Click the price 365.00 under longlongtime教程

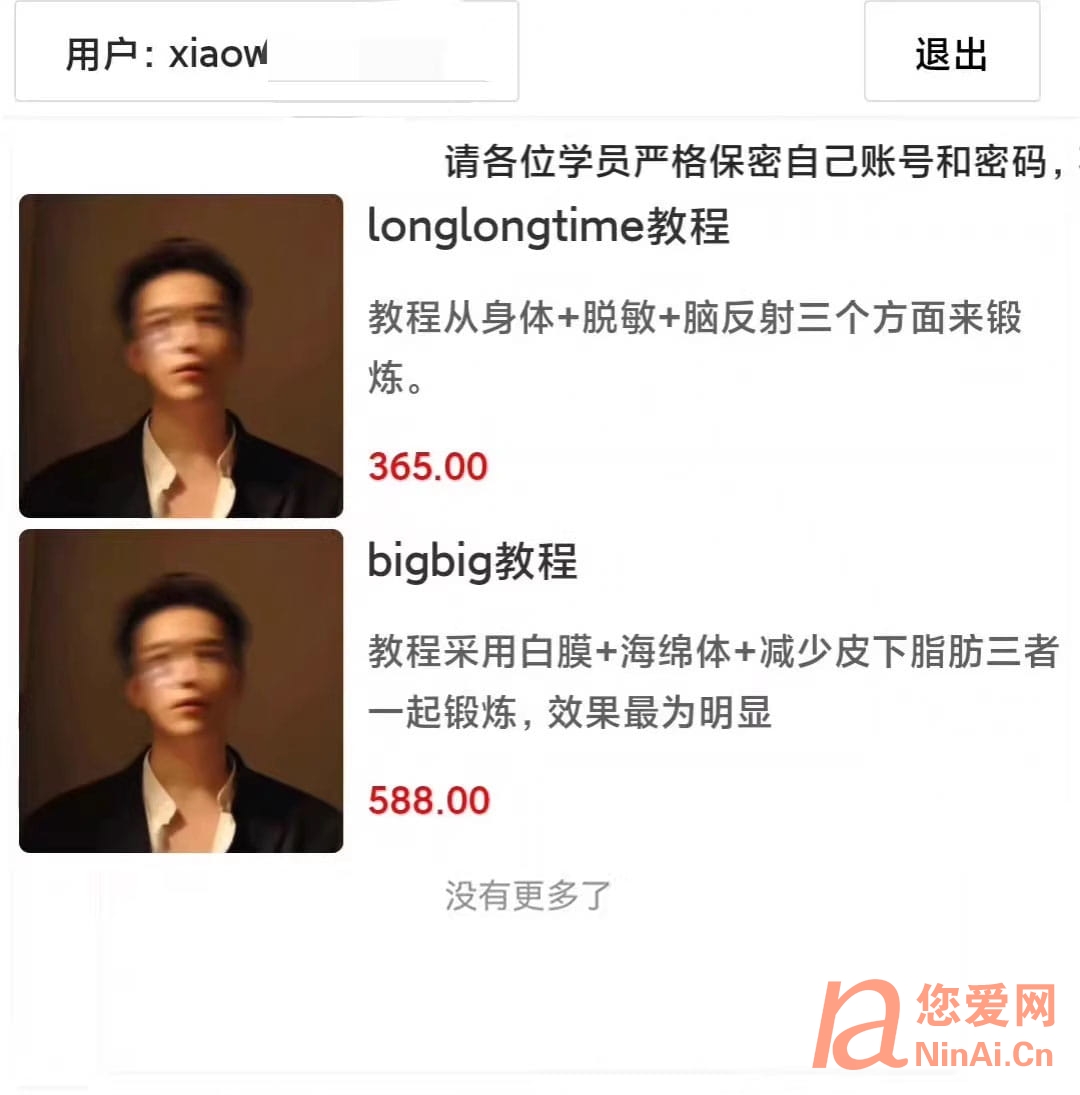click(x=427, y=466)
